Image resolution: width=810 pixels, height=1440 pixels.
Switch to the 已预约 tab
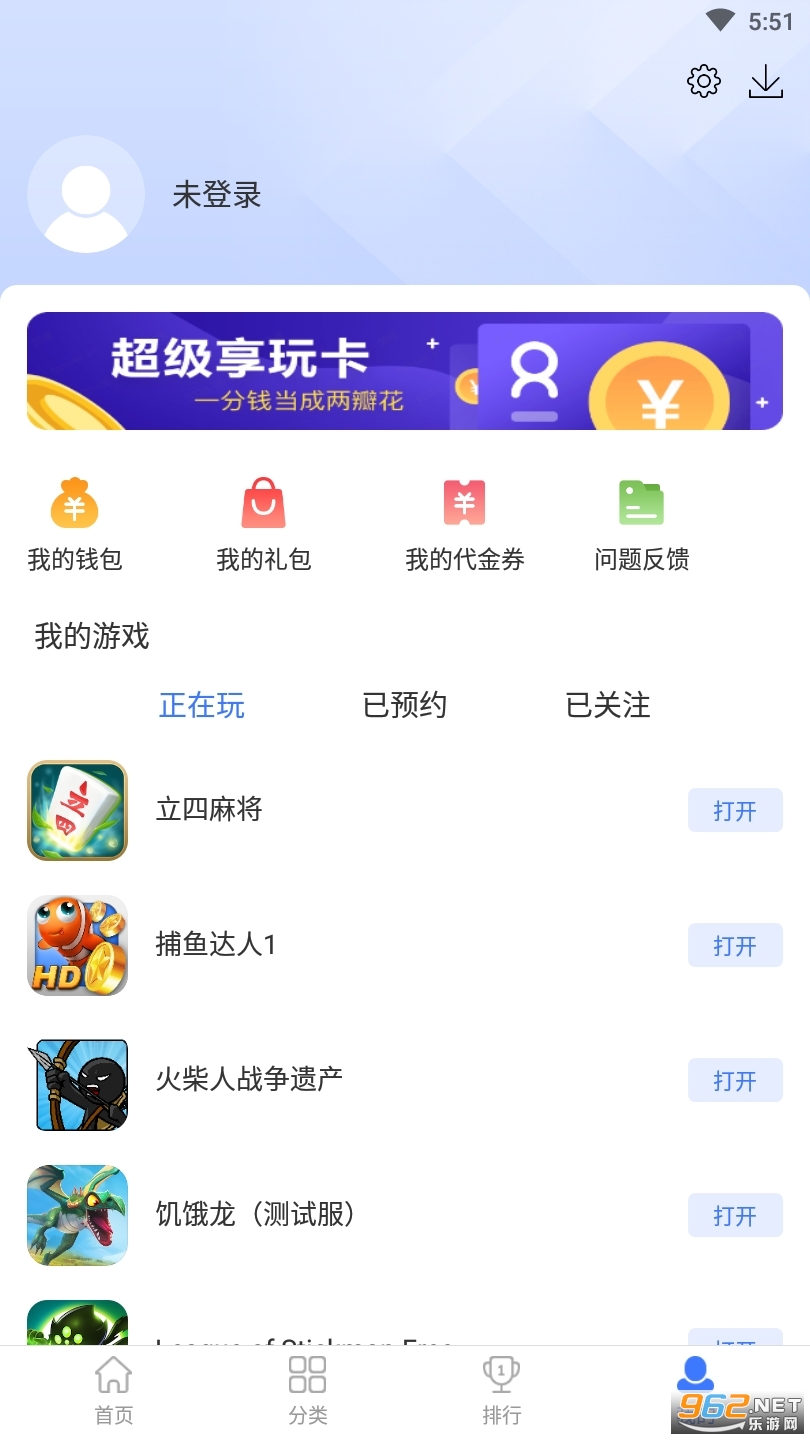tap(405, 706)
